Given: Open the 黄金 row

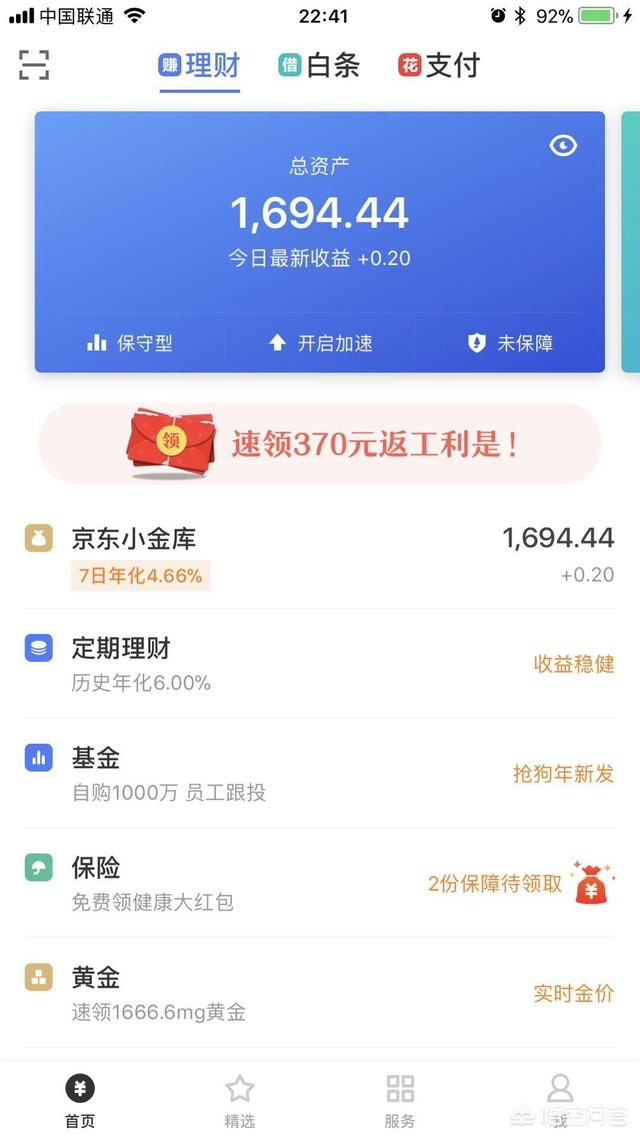Looking at the screenshot, I should [x=320, y=994].
